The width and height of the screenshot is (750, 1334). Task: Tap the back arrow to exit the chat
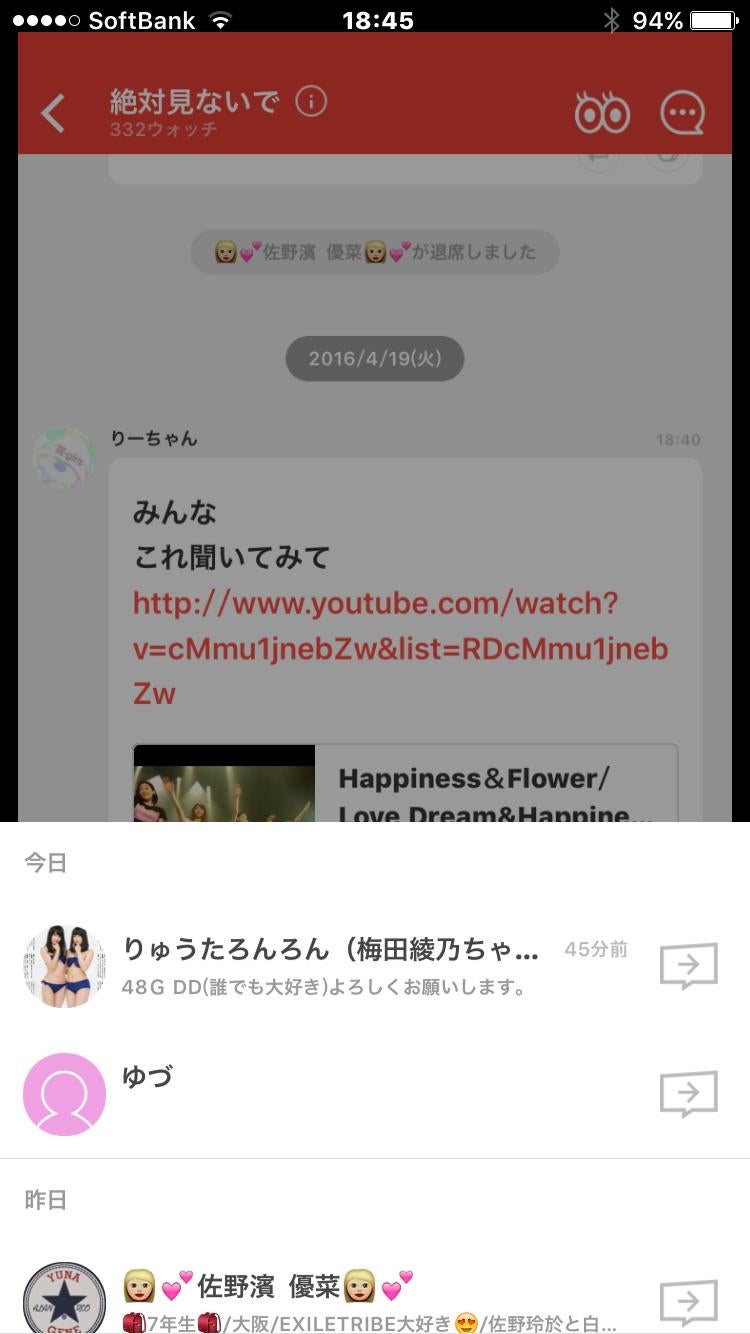pyautogui.click(x=52, y=113)
